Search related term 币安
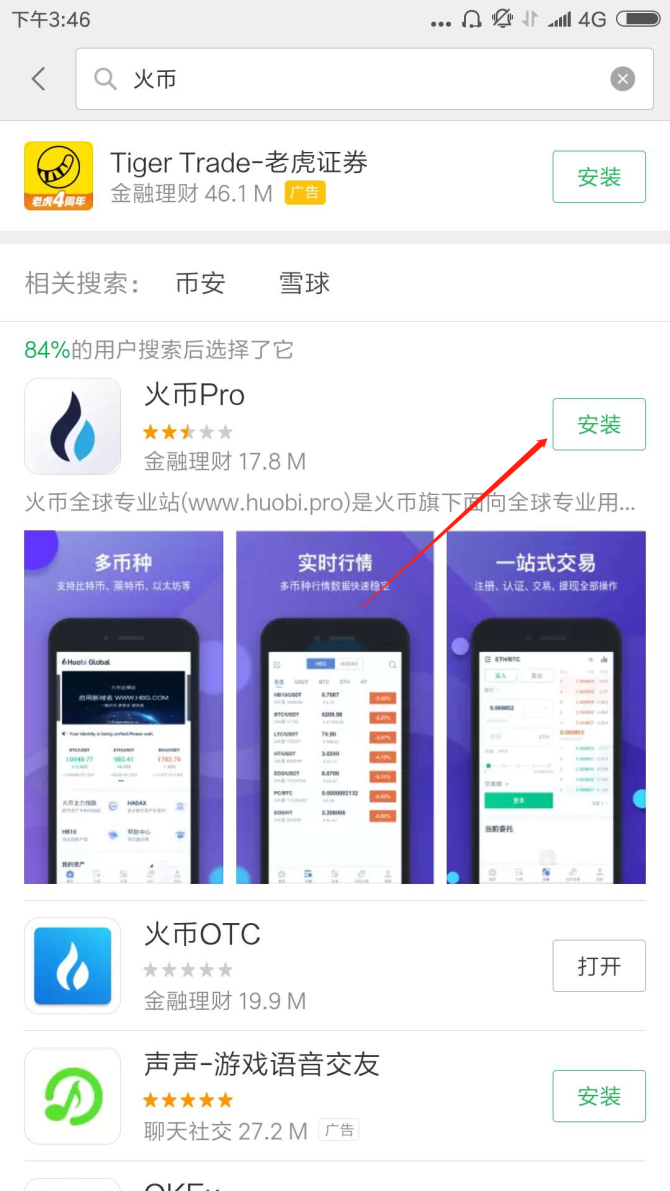Screen dimensions: 670x1191 (200, 283)
